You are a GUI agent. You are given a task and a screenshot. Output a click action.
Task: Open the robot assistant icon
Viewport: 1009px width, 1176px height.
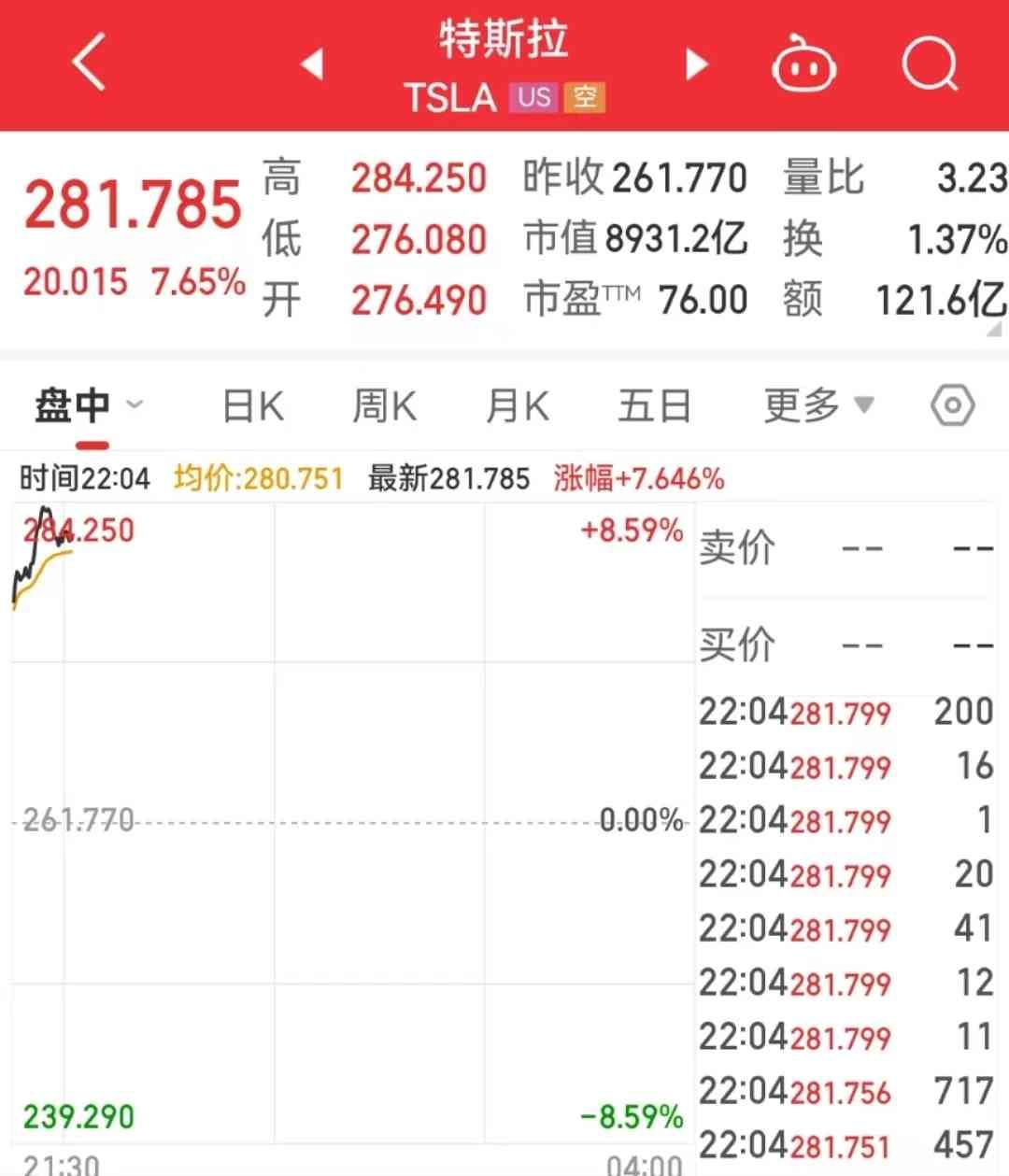click(x=803, y=64)
